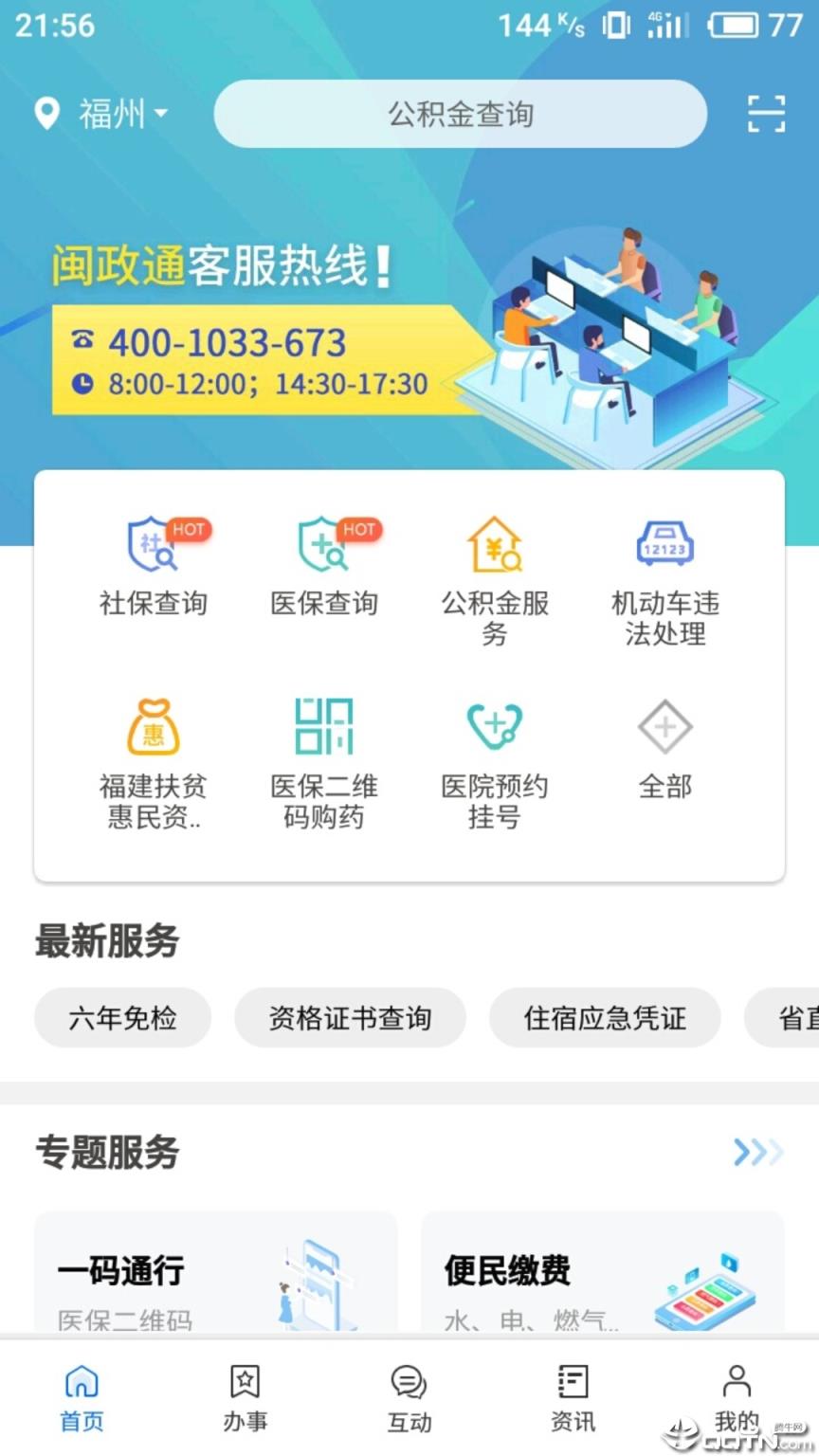Click the 公积金查询 search field
The image size is (819, 1456).
point(460,114)
